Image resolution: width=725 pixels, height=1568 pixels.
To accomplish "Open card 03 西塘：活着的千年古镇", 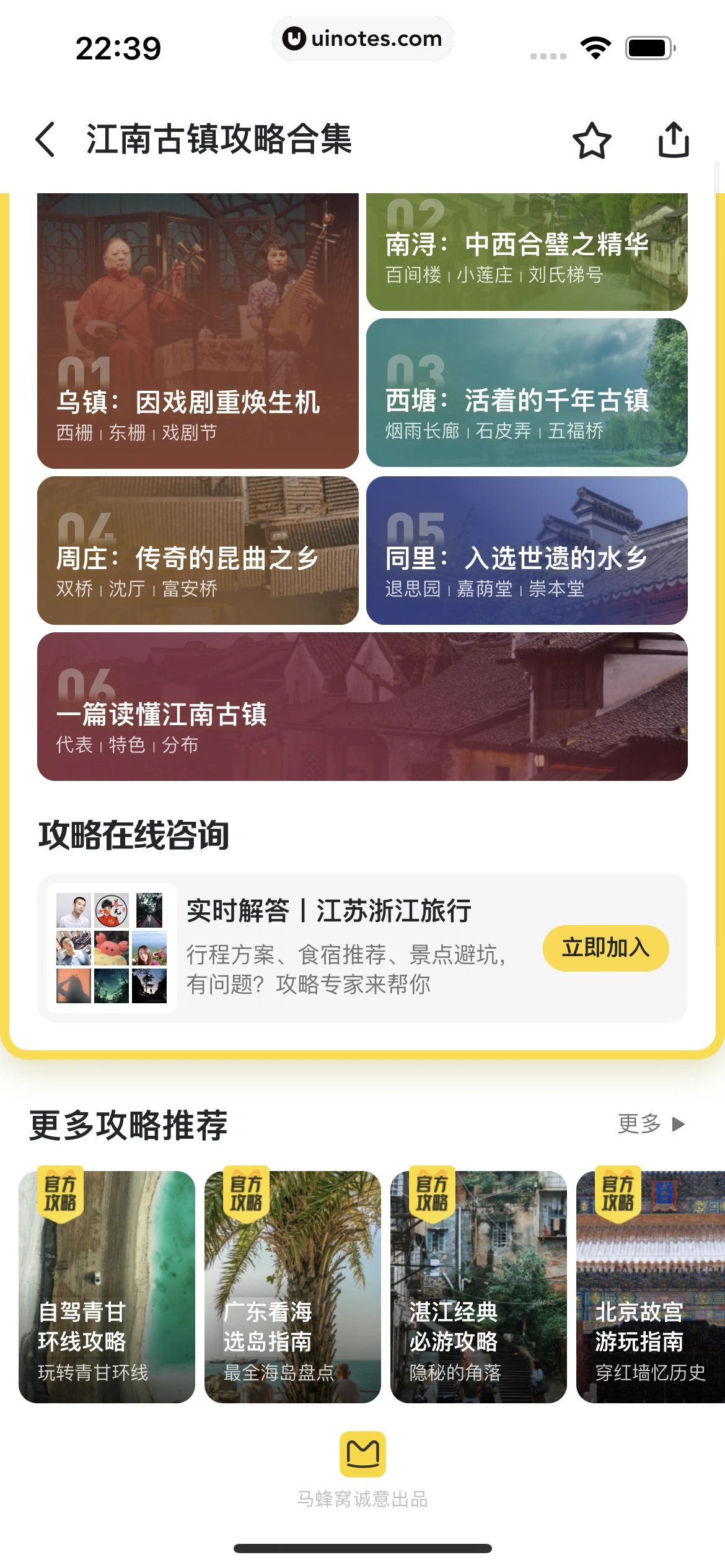I will [526, 394].
